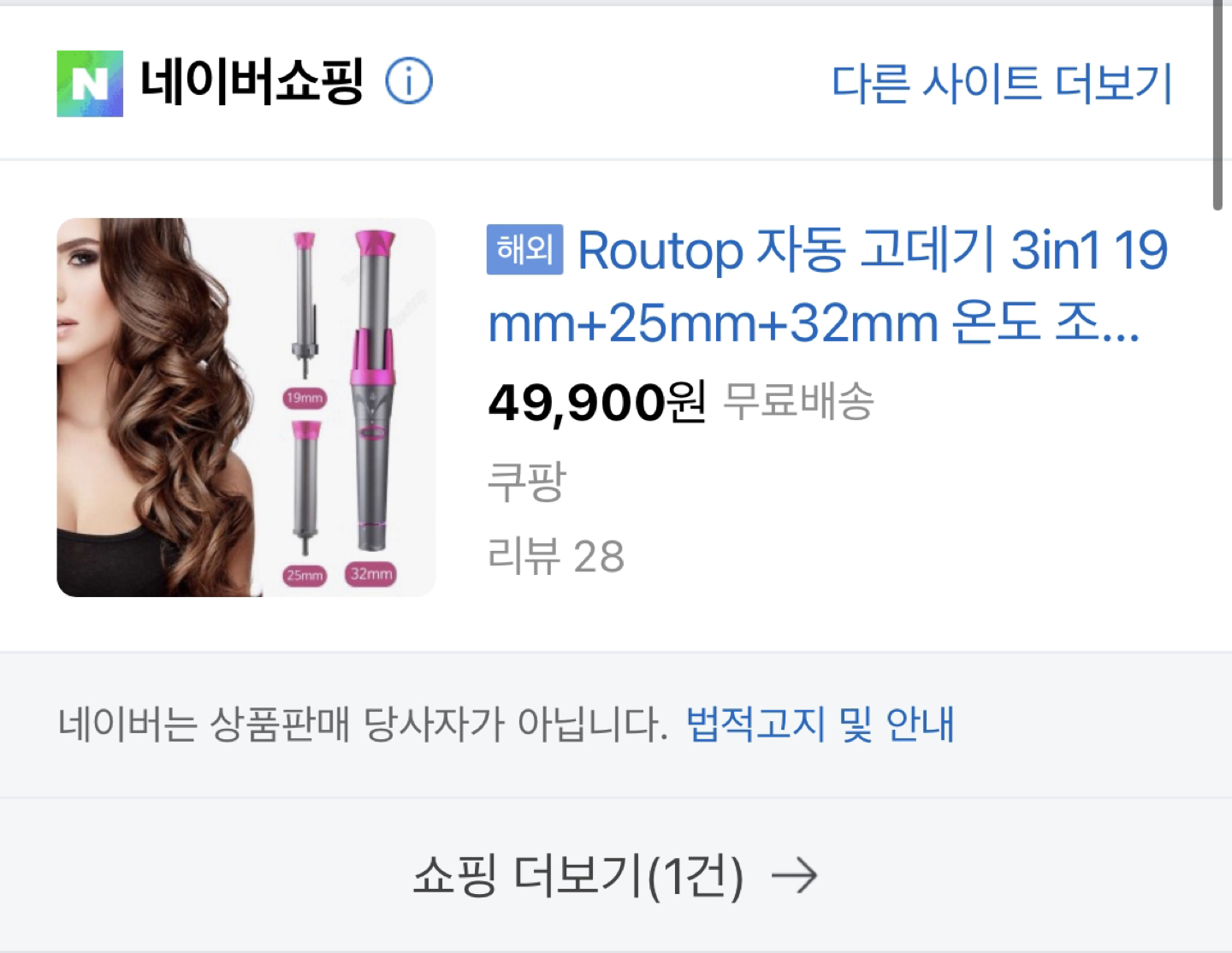Tap 쇼핑 더보기(1건) button
The height and width of the screenshot is (953, 1232).
pyautogui.click(x=614, y=876)
